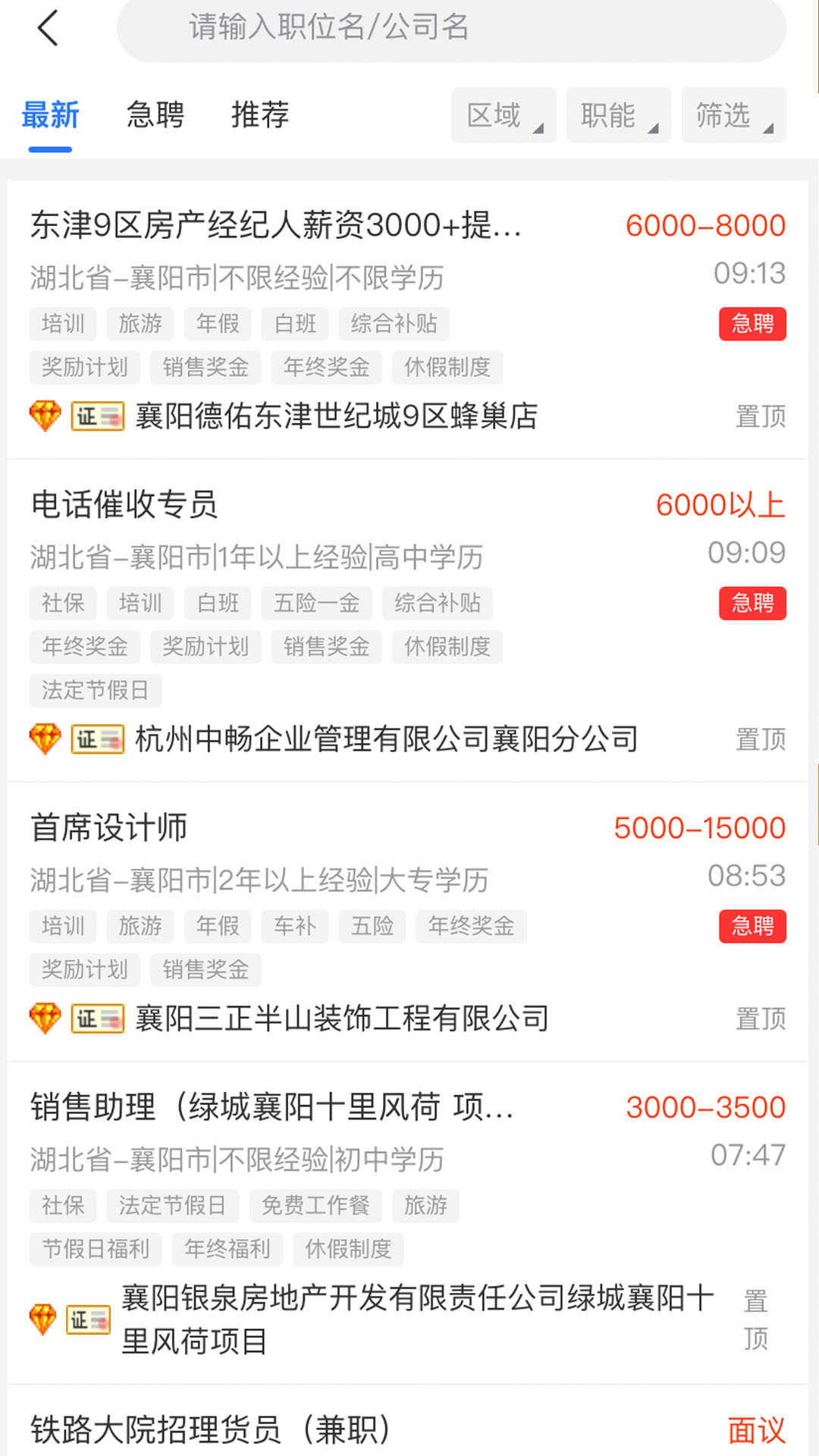819x1456 pixels.
Task: Toggle the 免费工作餐 tag on 销售助理 listing
Action: pyautogui.click(x=316, y=1206)
